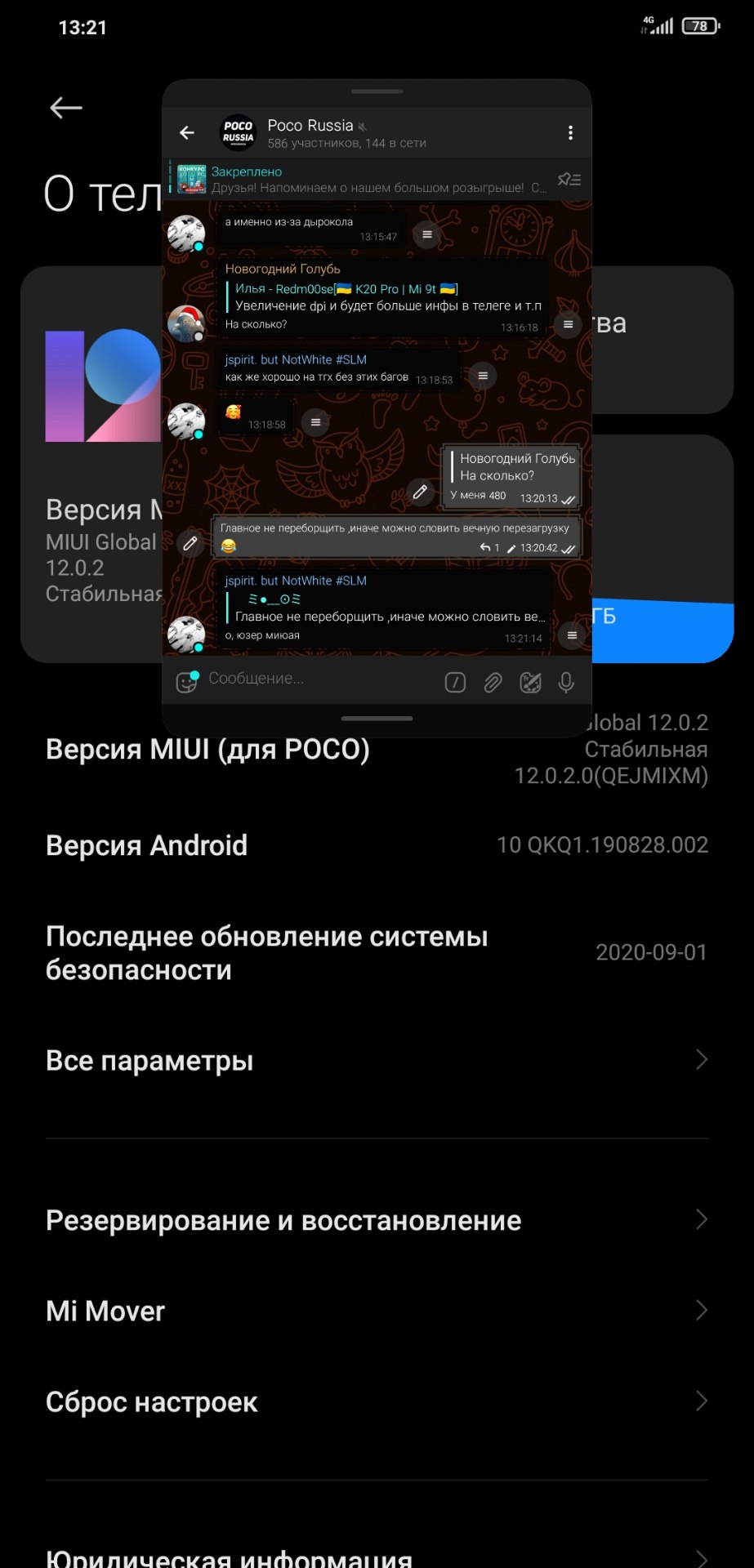The image size is (754, 1568).
Task: Edit the "У меня 480" message with the pencil
Action: click(420, 492)
